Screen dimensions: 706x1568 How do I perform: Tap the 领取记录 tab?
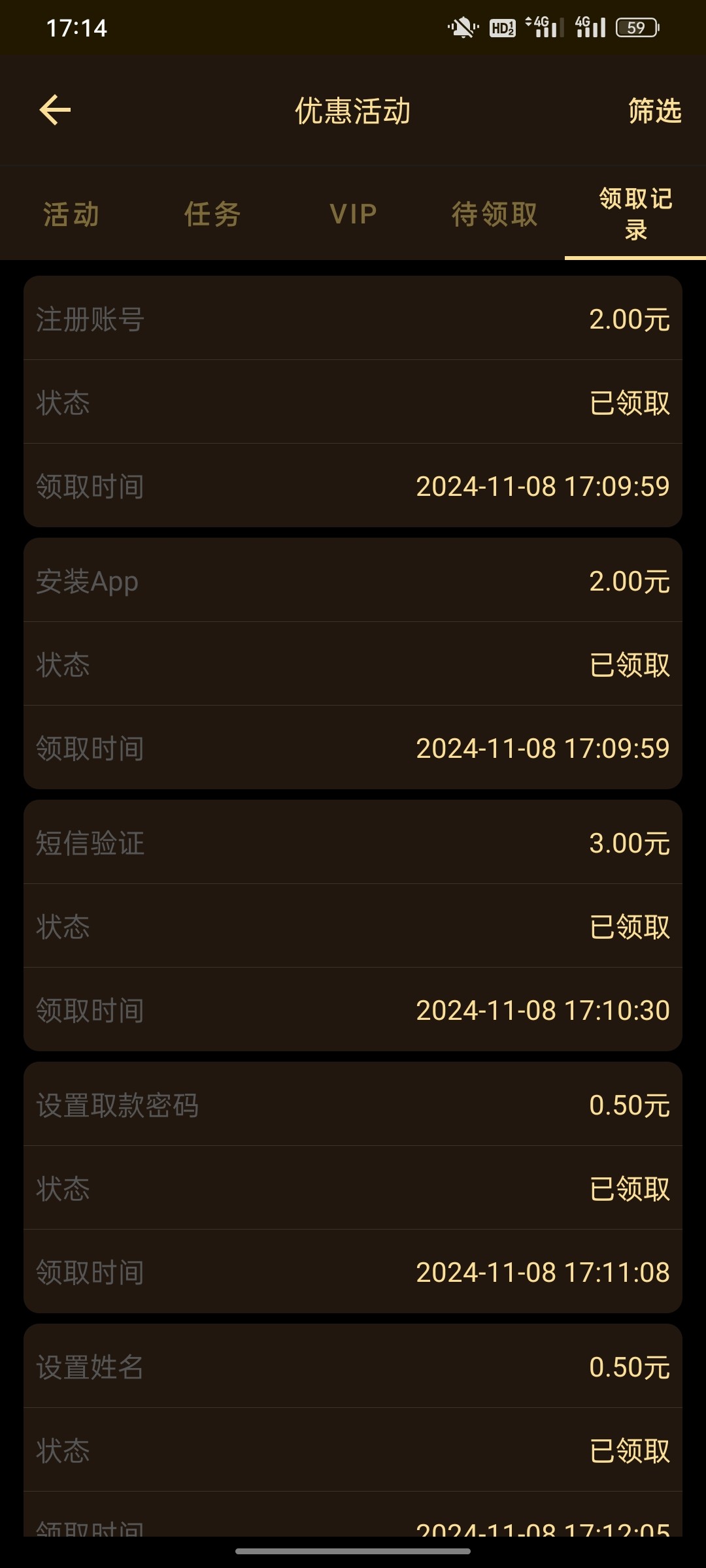tap(635, 214)
